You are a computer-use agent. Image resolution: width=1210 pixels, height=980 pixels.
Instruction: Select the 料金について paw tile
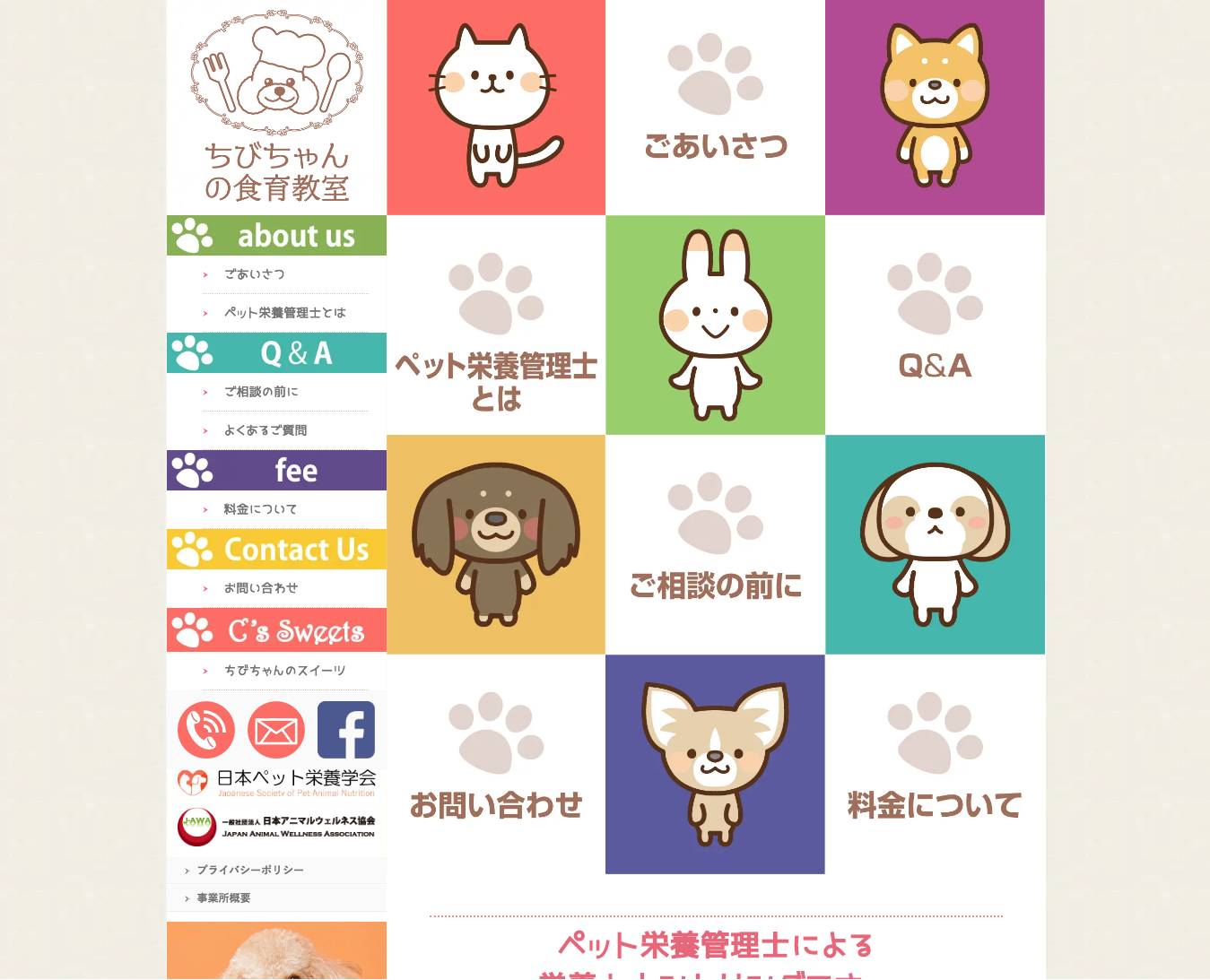[935, 765]
